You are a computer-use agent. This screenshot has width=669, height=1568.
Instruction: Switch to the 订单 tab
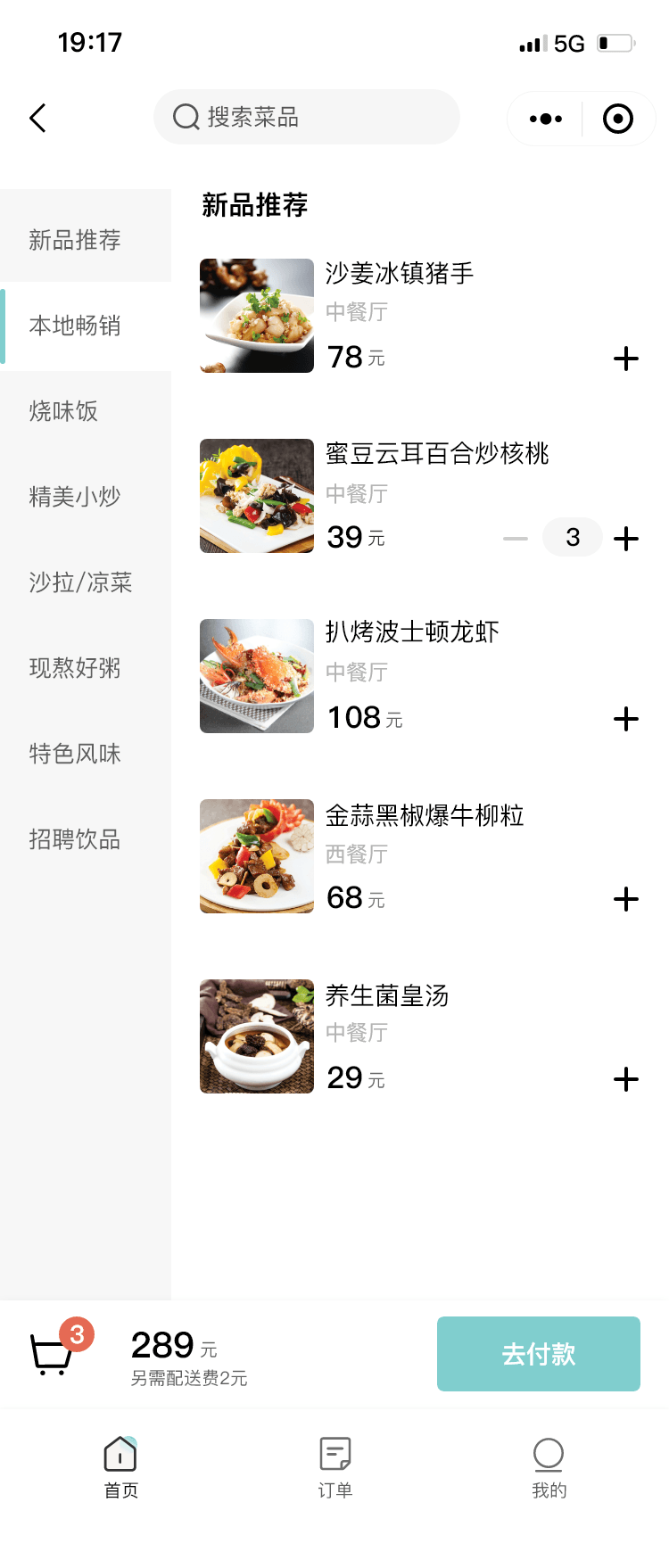tap(335, 1467)
